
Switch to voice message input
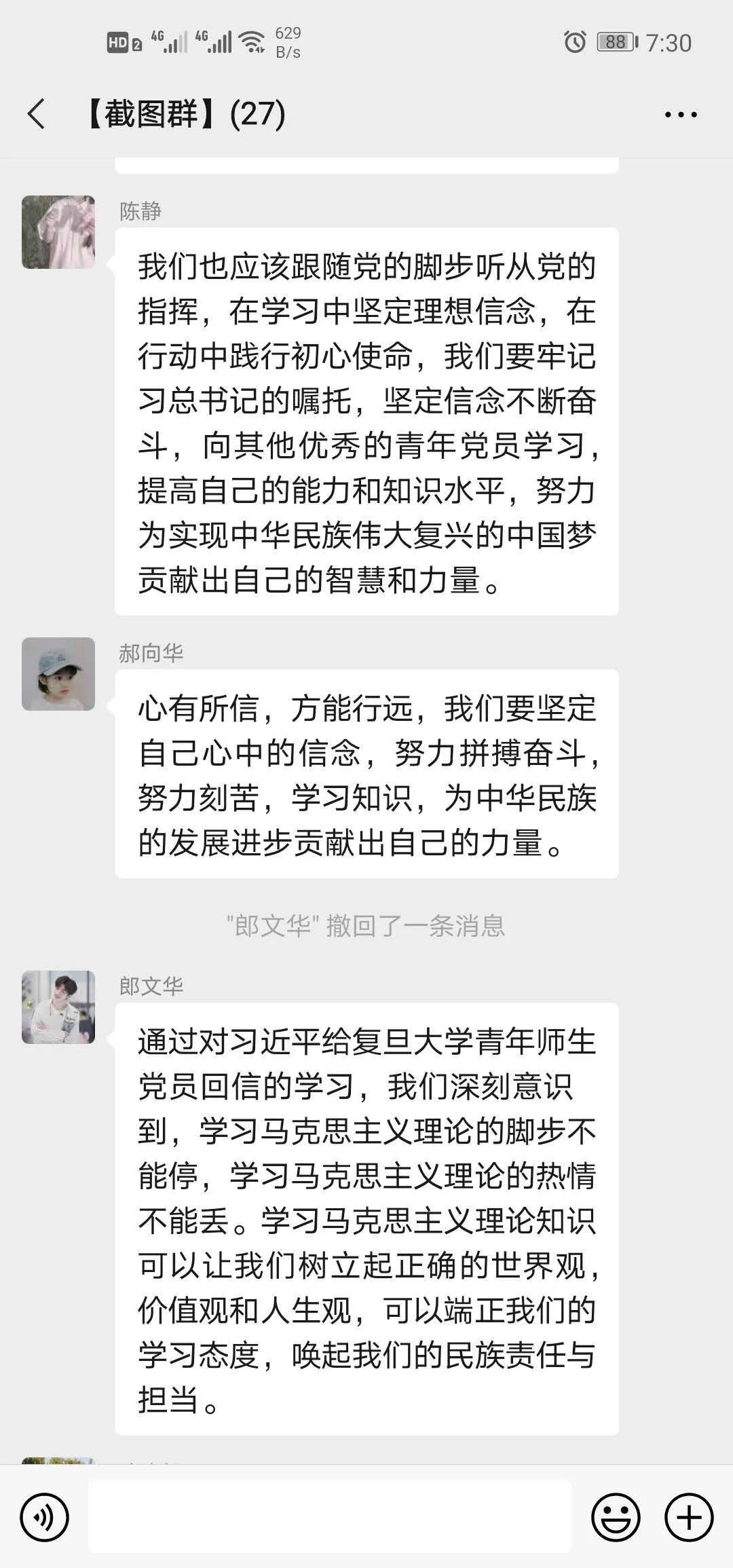(45, 1517)
